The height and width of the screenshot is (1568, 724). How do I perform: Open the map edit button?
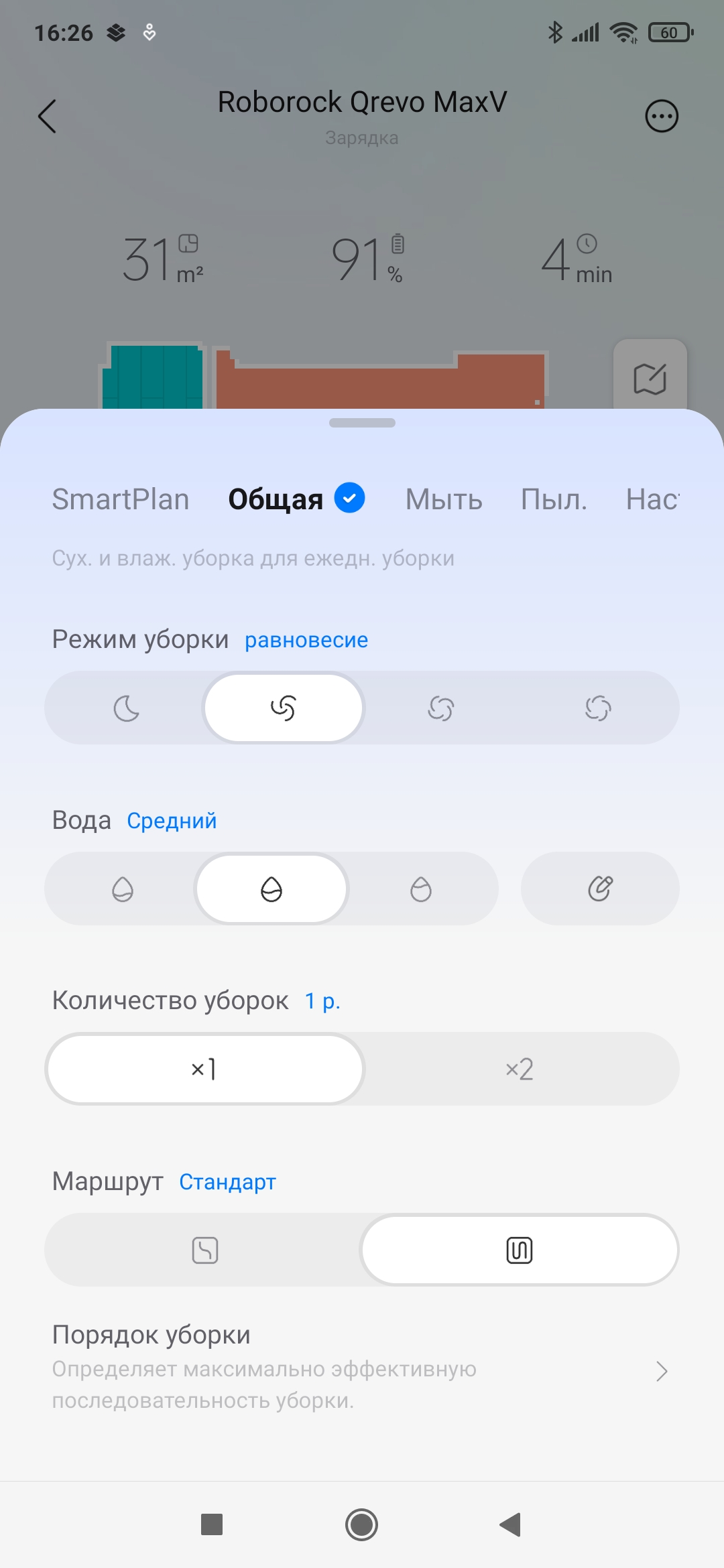coord(650,379)
